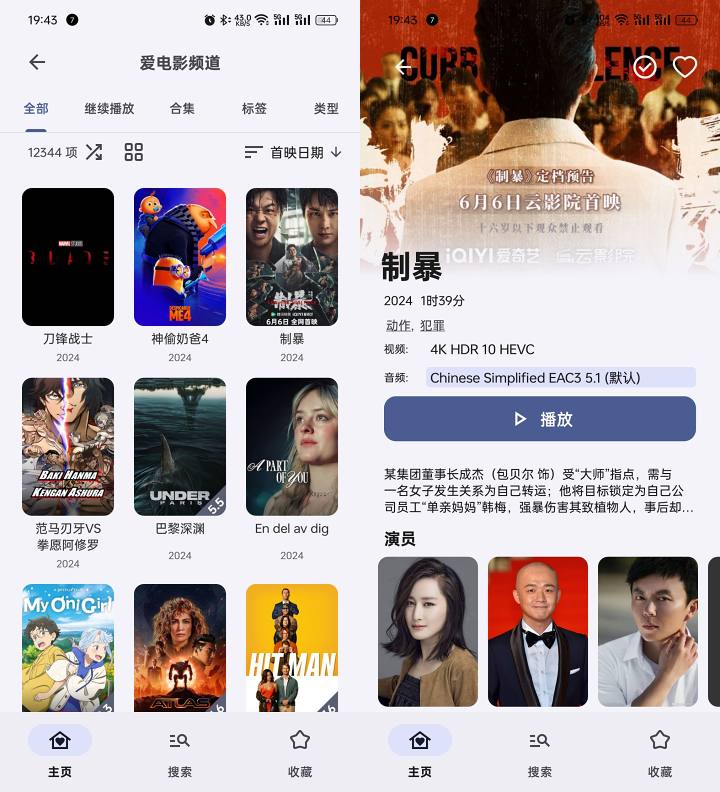
Task: Go back from the 爱电影频道 library page
Action: click(37, 62)
